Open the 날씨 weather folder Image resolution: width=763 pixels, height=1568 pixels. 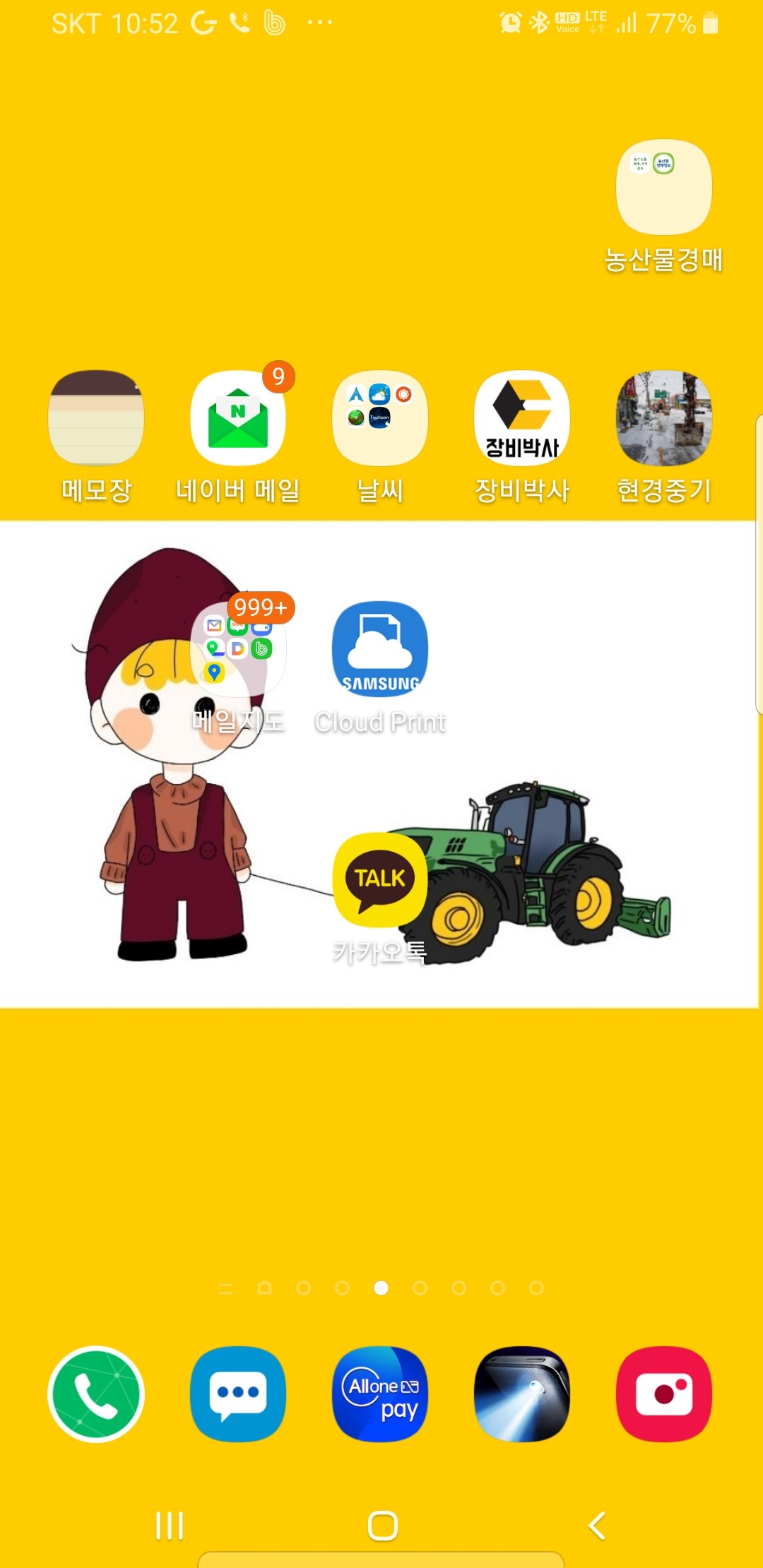point(380,418)
